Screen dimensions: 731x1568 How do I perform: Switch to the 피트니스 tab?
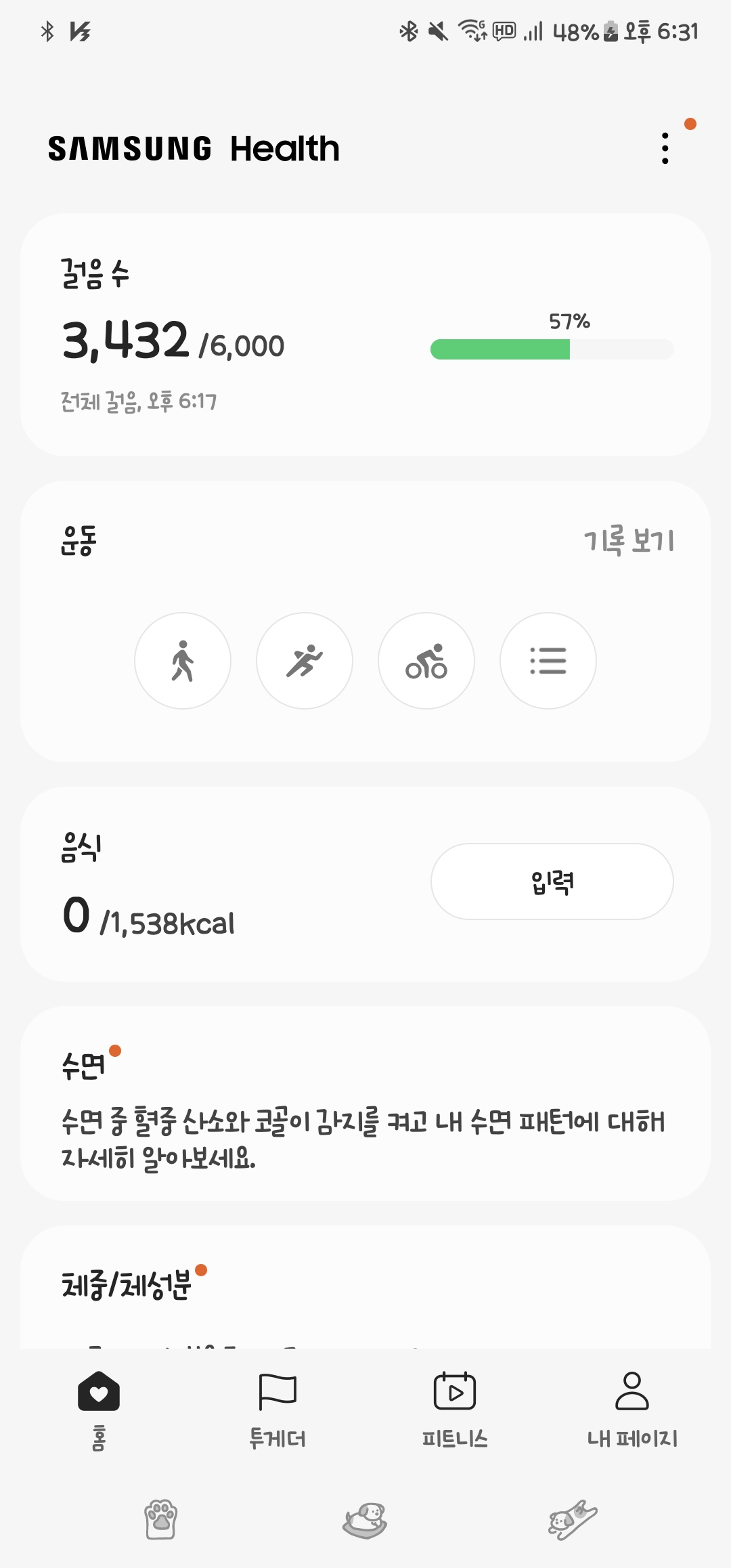pos(455,1410)
